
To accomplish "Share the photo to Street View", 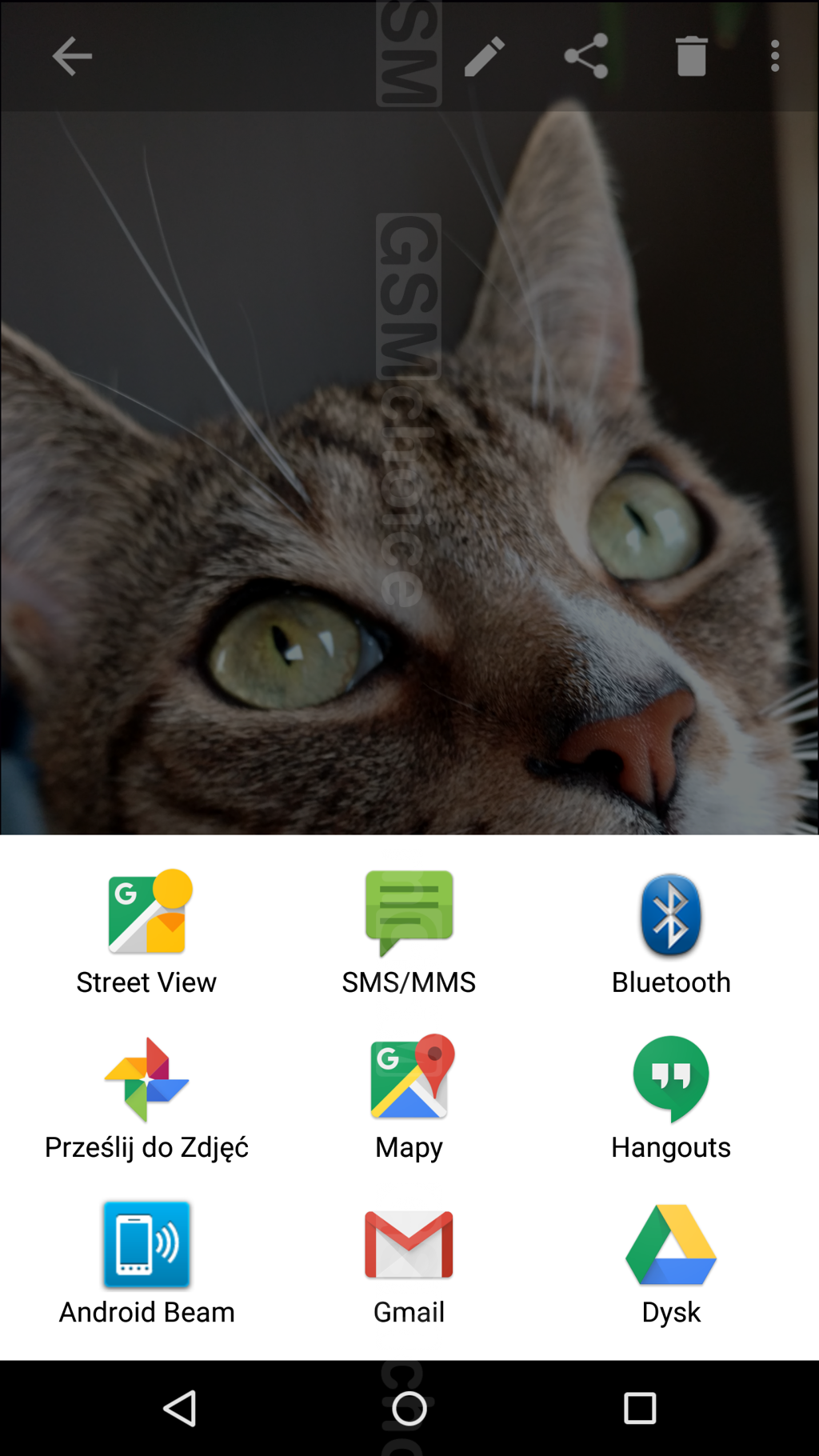I will click(146, 932).
